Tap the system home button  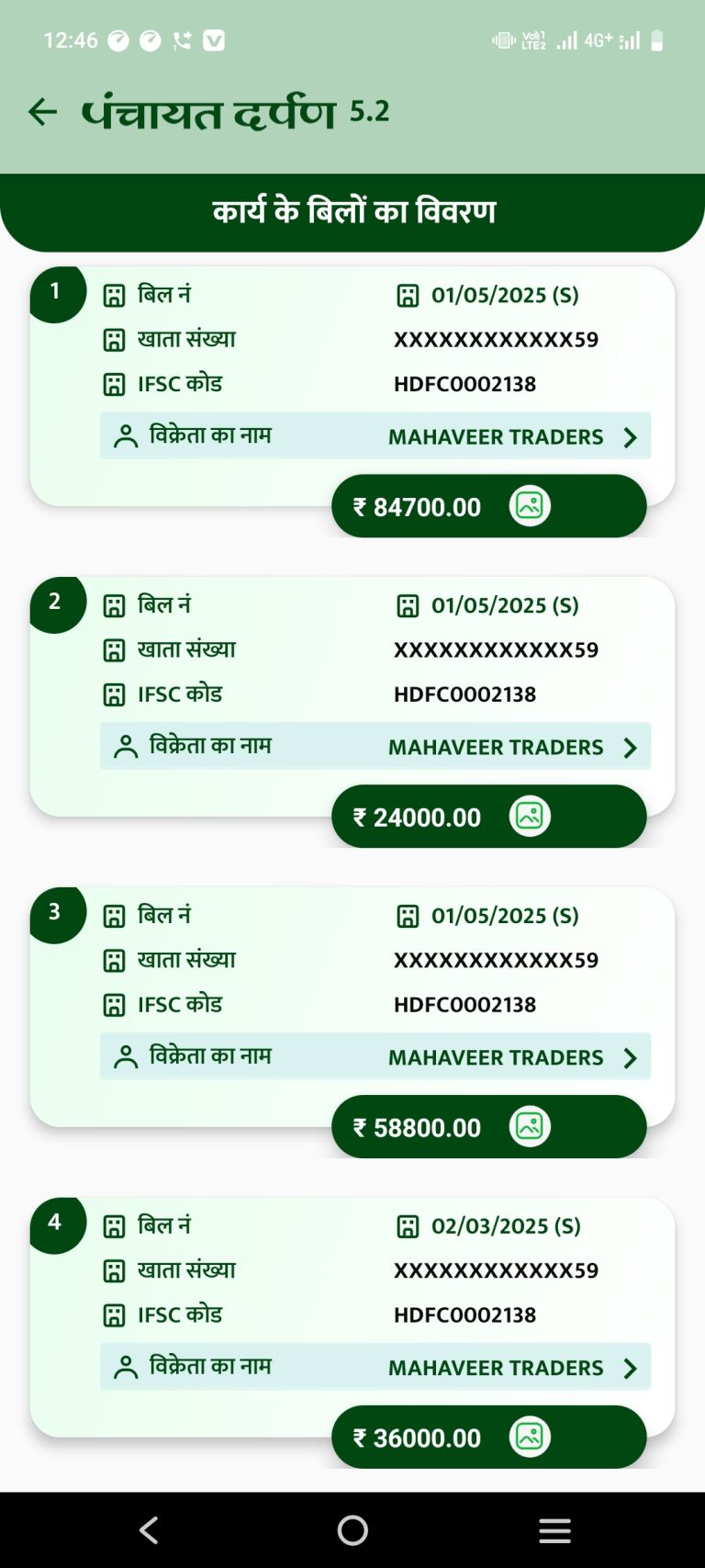[352, 1530]
